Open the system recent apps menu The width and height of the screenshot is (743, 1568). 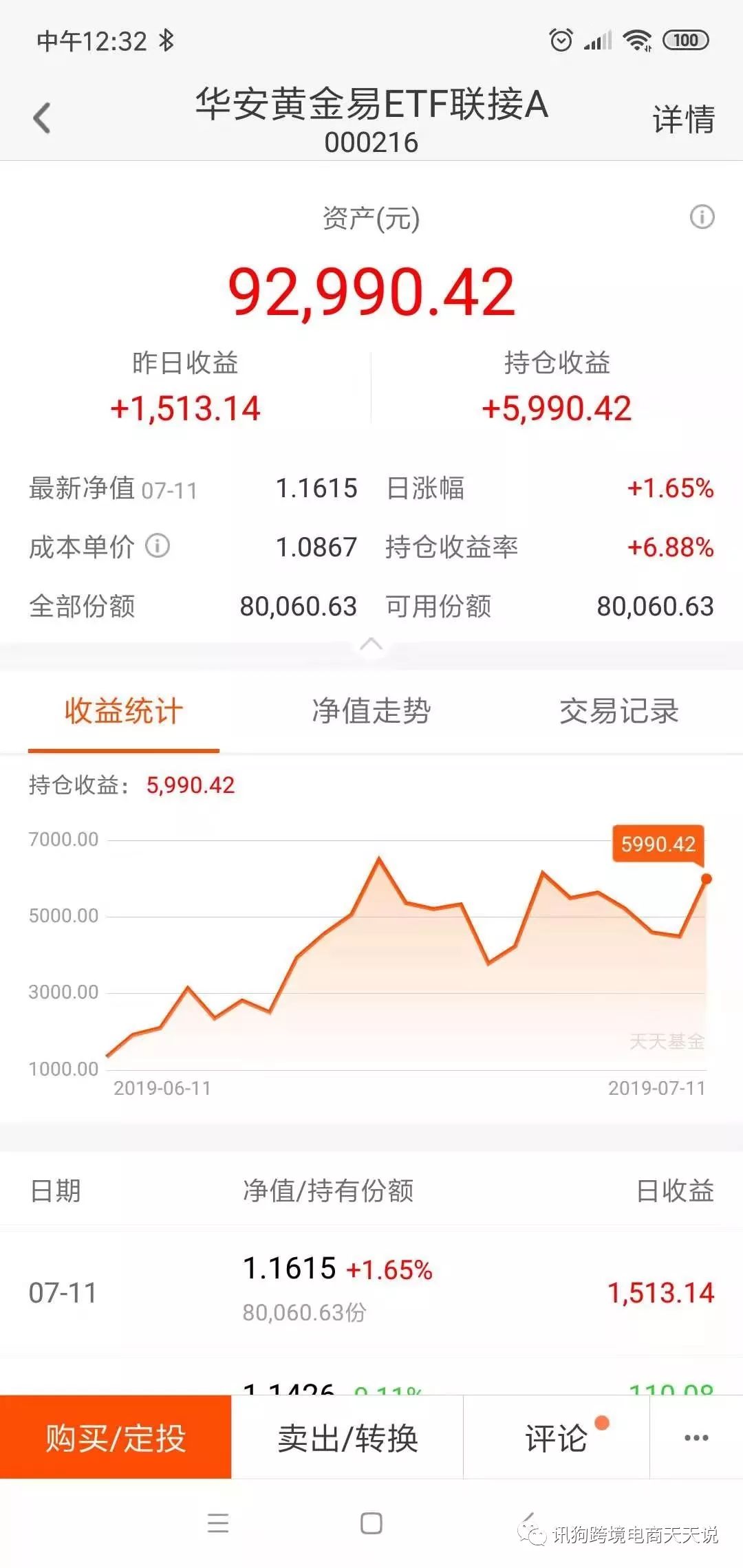click(218, 1524)
